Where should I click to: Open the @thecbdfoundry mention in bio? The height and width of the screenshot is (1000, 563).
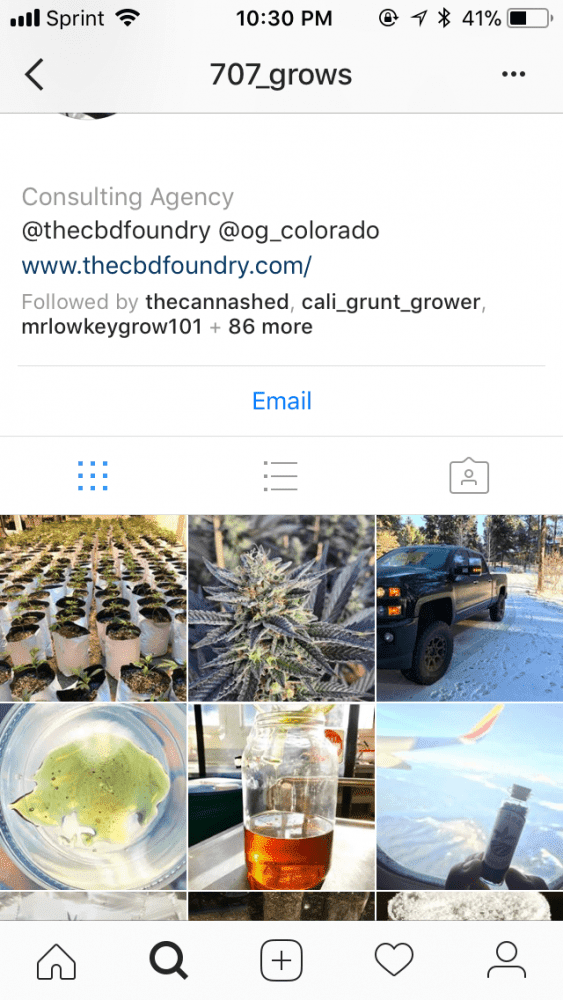116,231
